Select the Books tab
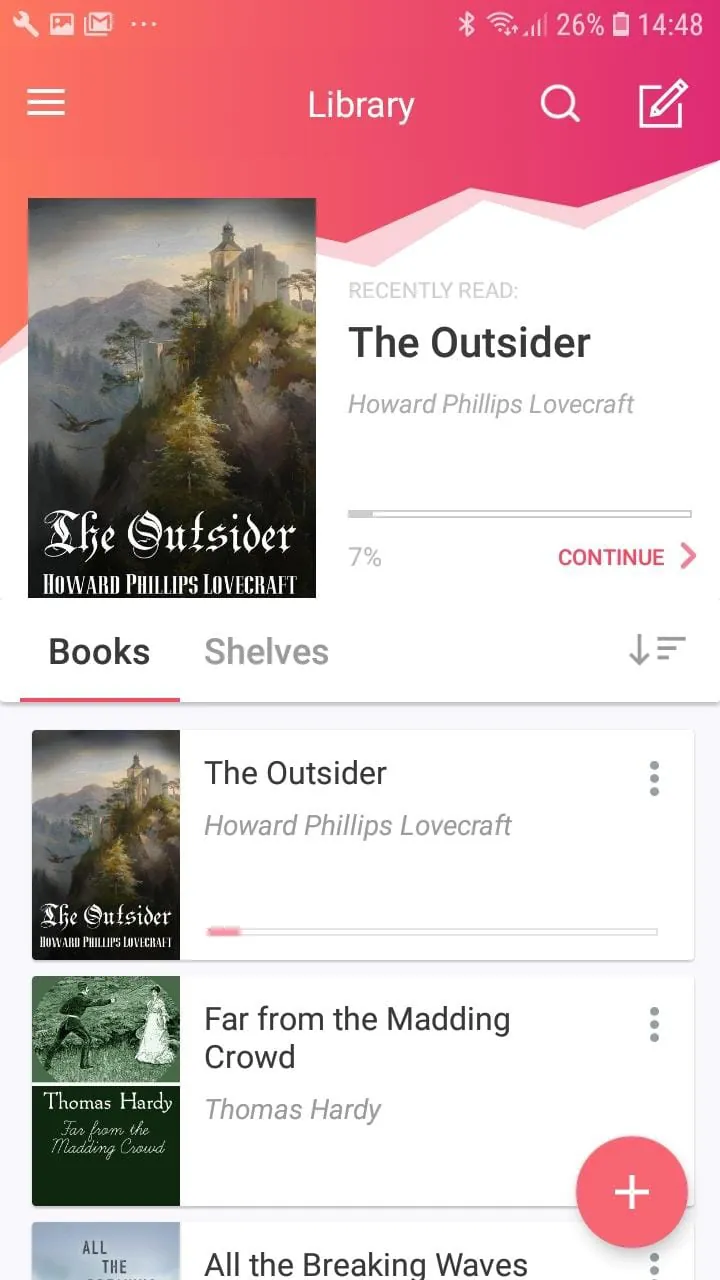The image size is (720, 1280). tap(98, 651)
